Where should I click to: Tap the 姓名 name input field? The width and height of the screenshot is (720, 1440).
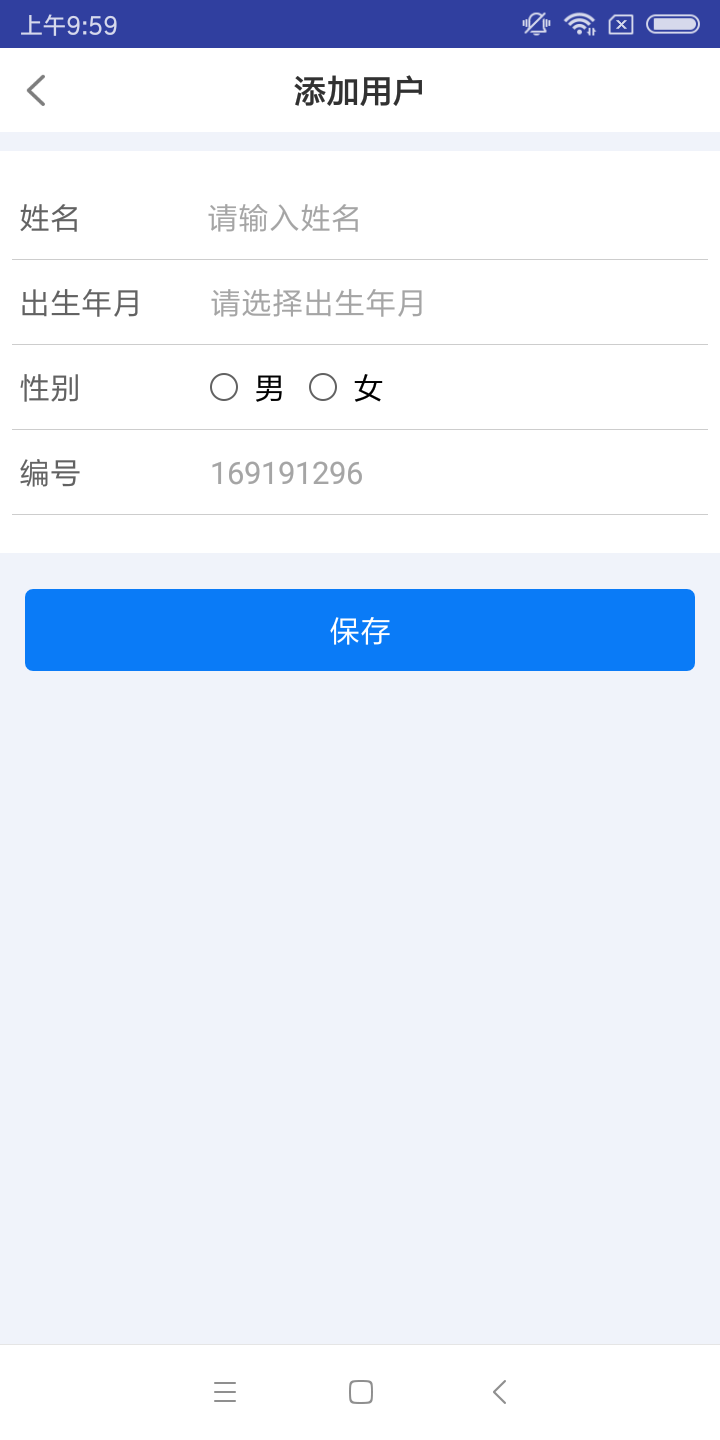pos(450,218)
